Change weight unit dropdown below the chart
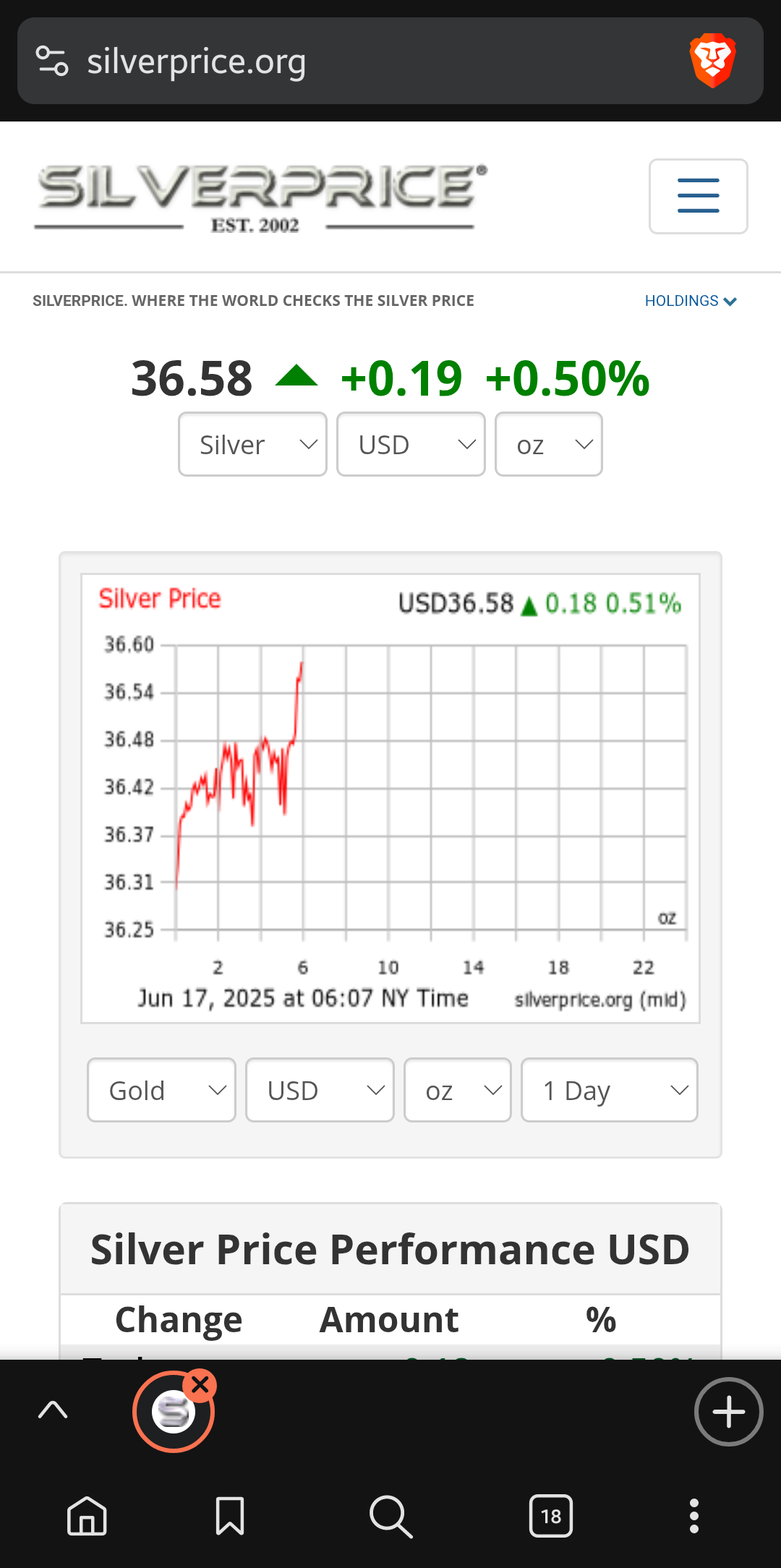 coord(458,1090)
